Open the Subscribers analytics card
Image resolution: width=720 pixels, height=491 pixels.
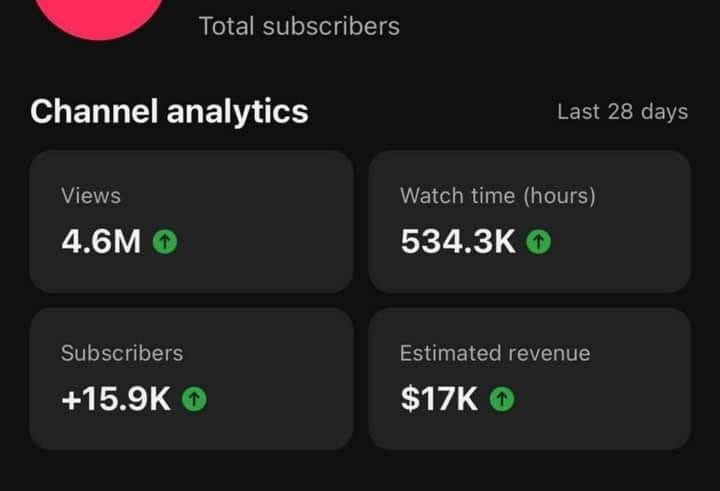pos(190,378)
